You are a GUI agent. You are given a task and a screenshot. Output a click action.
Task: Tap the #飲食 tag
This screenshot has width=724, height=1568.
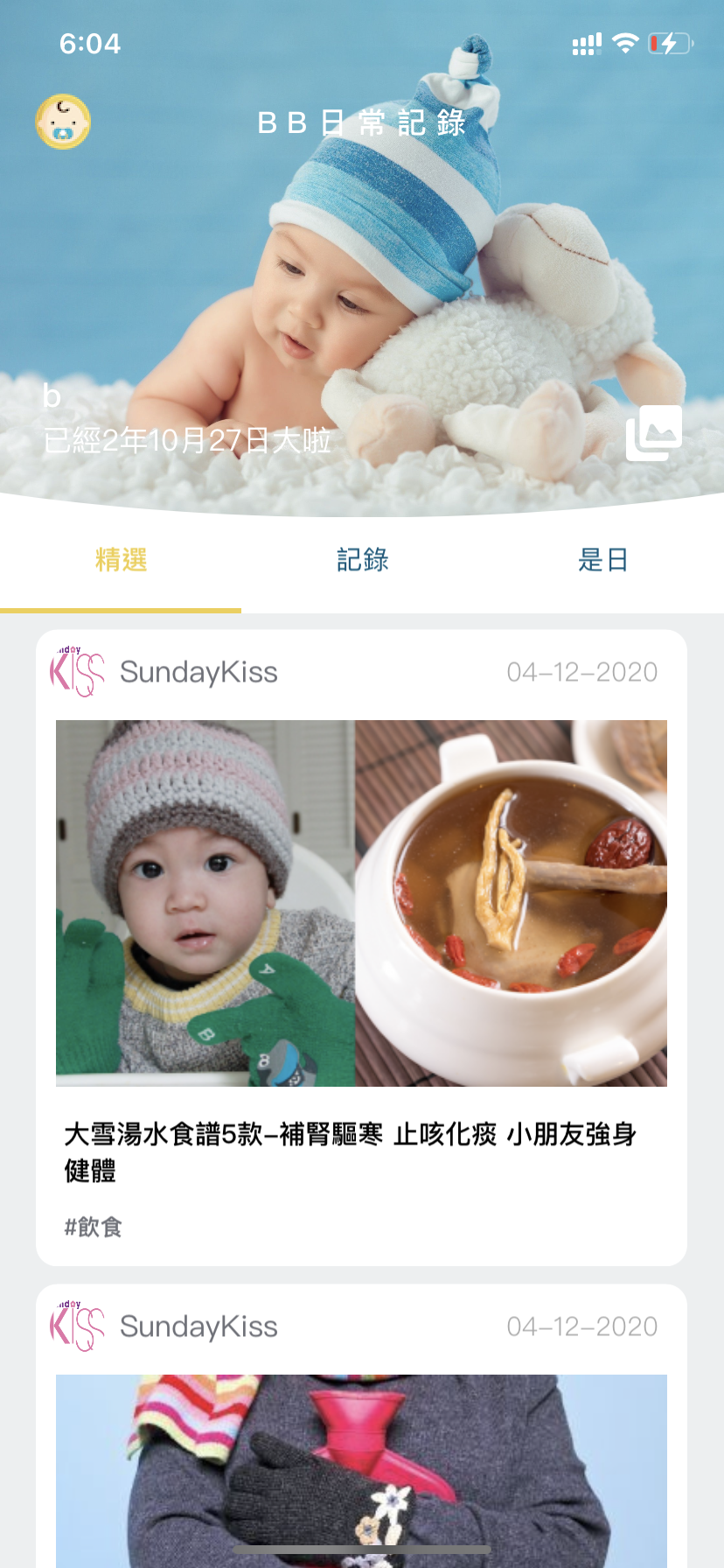pyautogui.click(x=93, y=1227)
